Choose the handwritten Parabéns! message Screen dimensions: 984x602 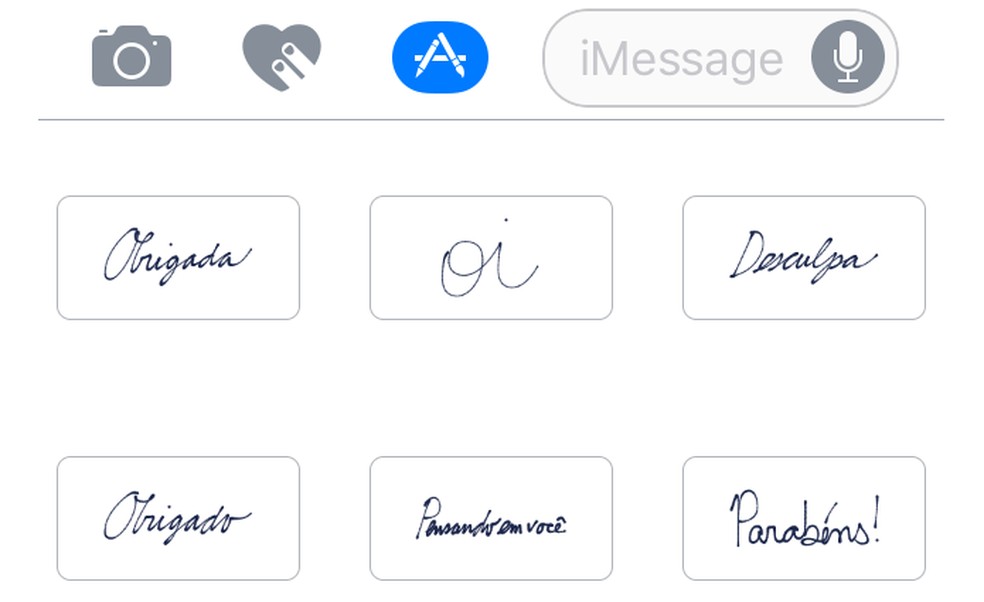click(x=804, y=518)
